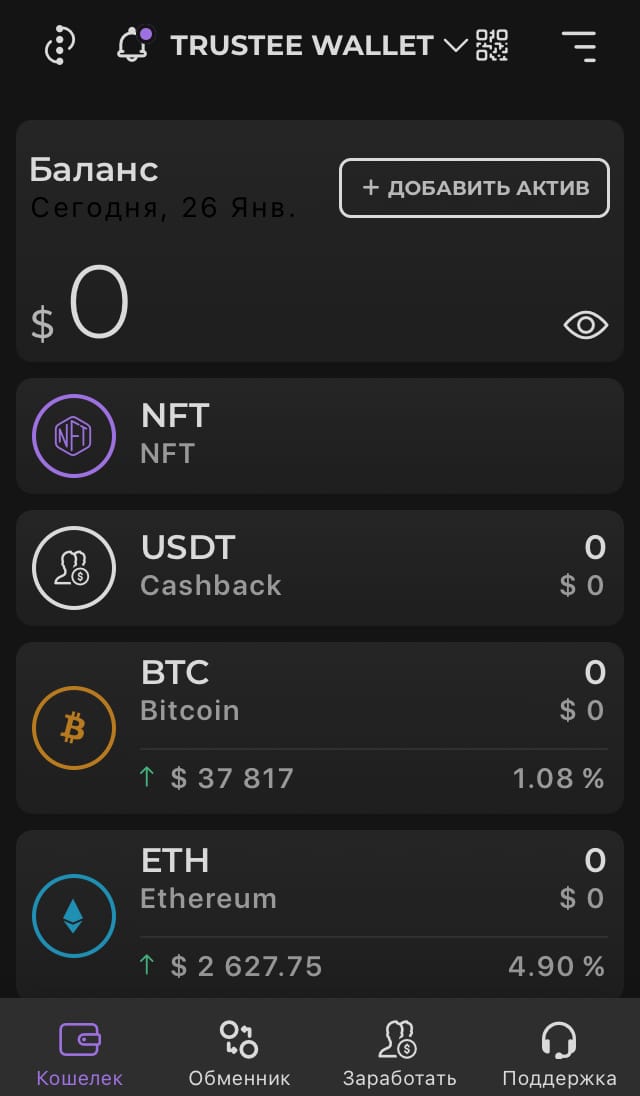
Task: Open the QR code scanner
Action: pos(493,45)
